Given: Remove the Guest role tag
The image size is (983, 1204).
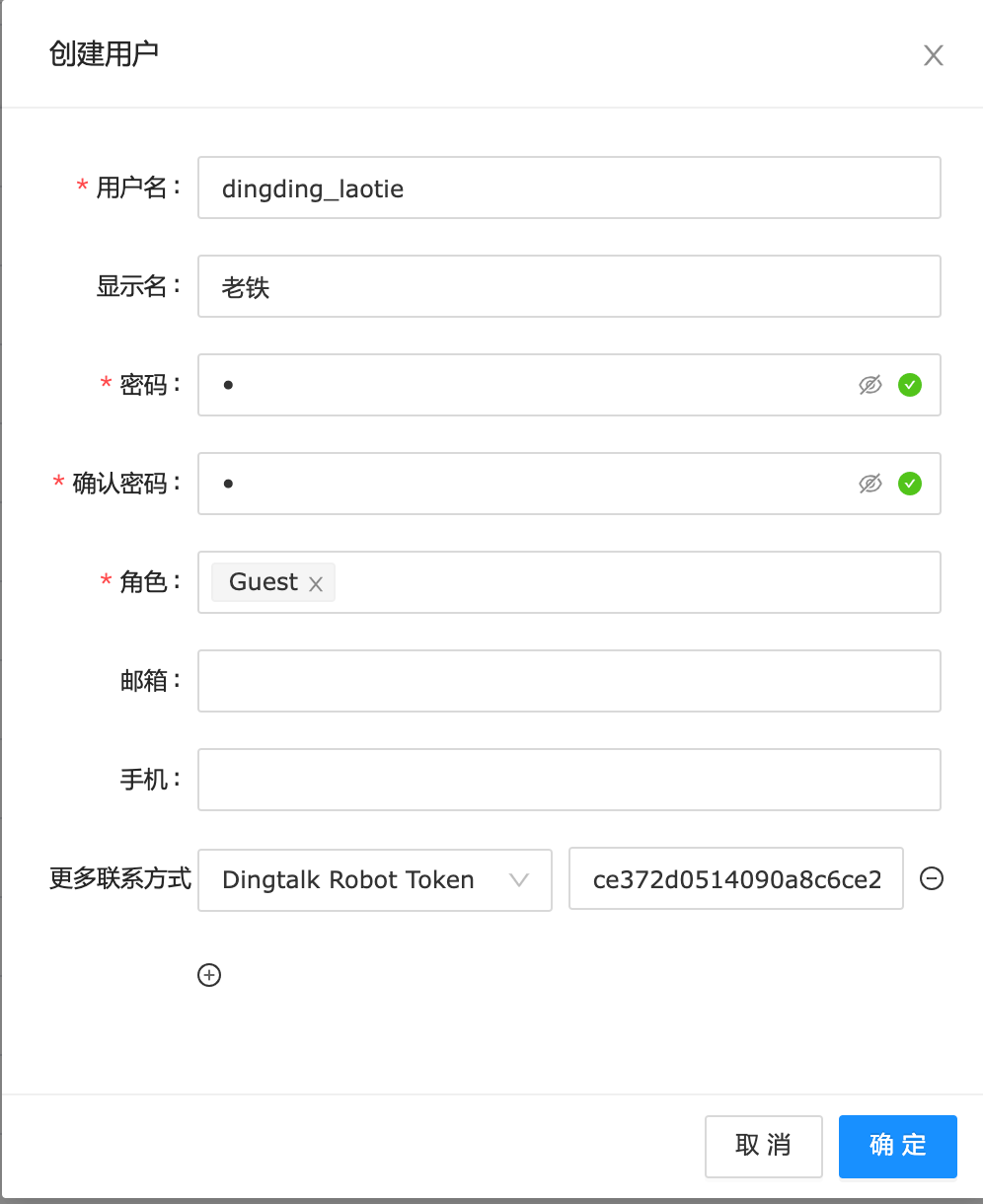Looking at the screenshot, I should (316, 583).
